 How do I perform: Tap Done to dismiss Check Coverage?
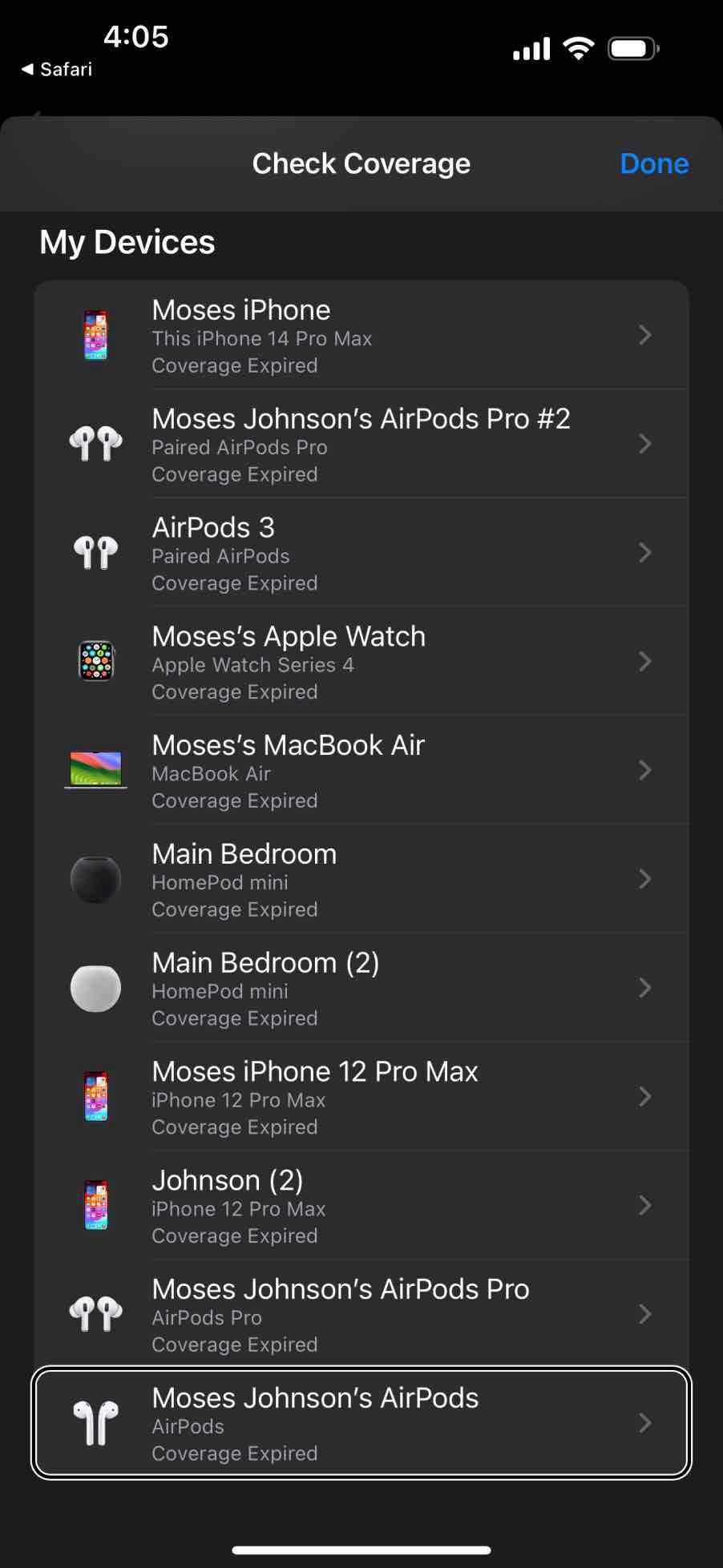coord(654,163)
